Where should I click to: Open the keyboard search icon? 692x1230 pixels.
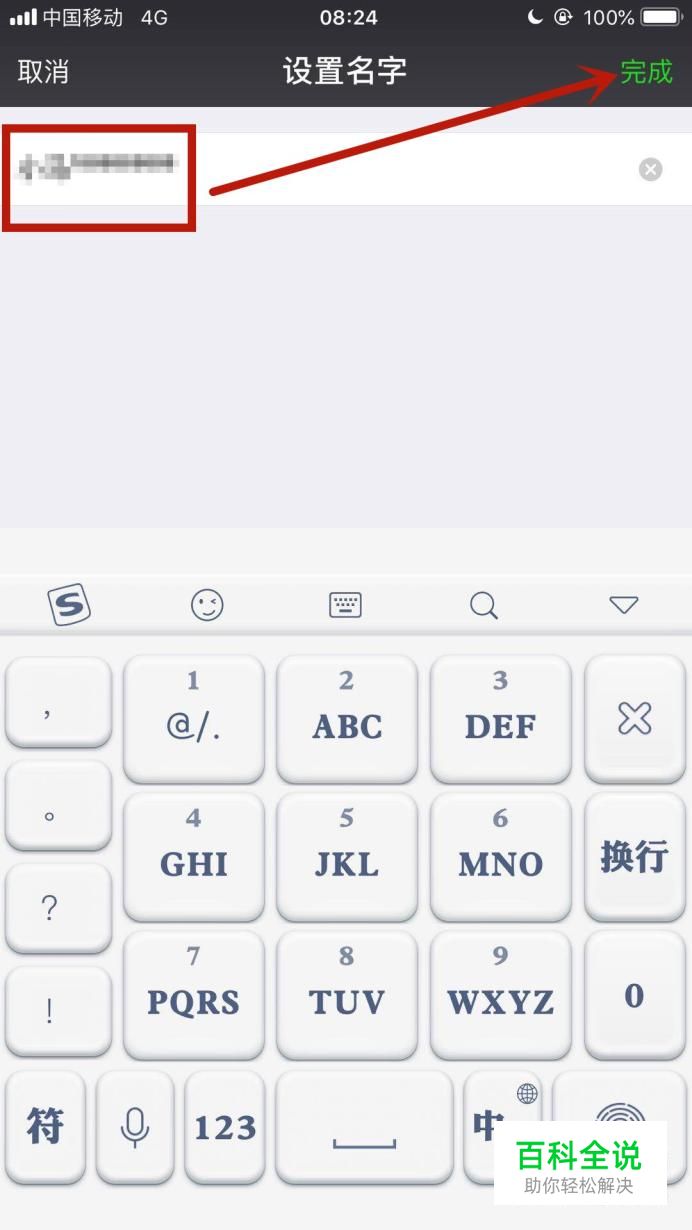coord(484,605)
